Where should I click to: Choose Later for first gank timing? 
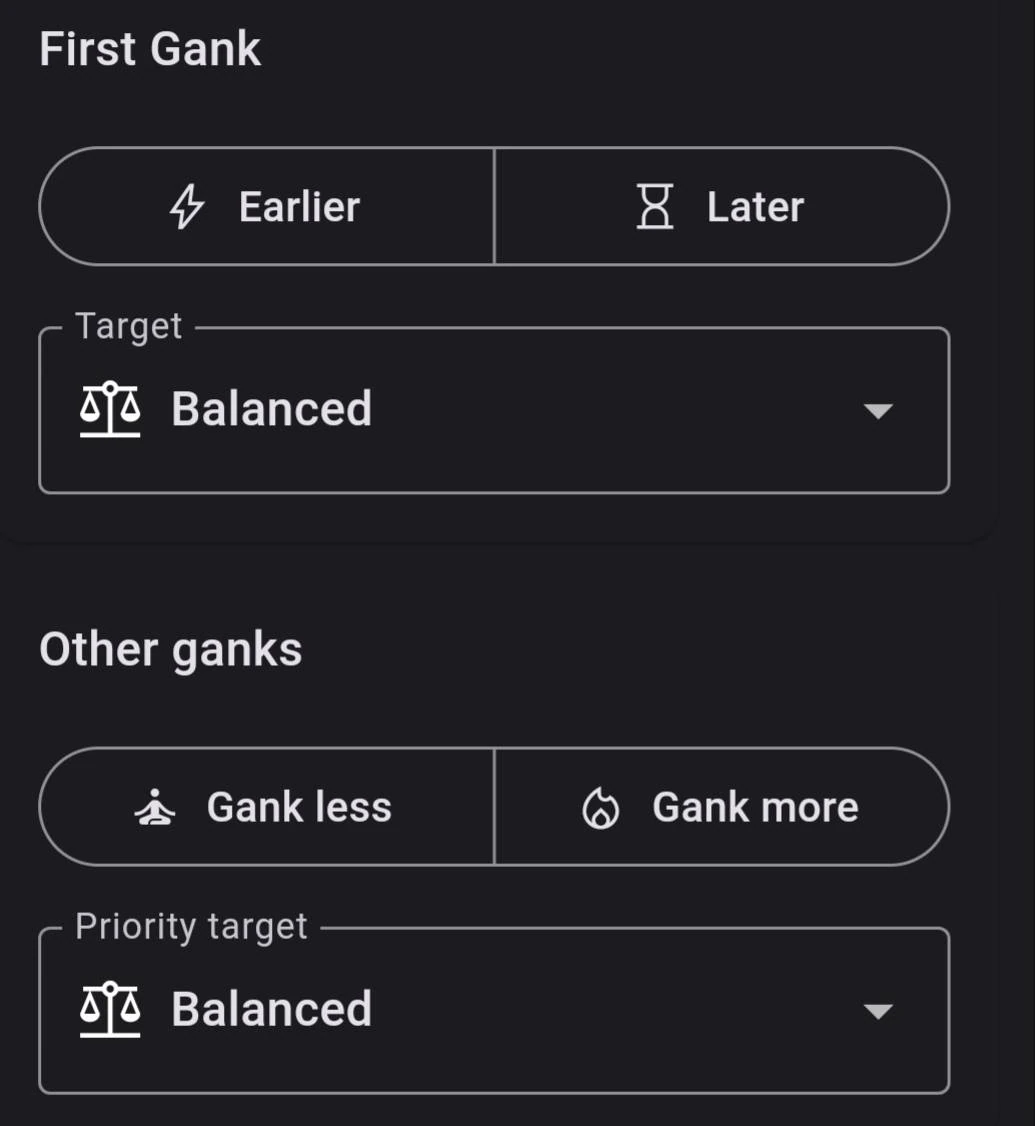721,207
